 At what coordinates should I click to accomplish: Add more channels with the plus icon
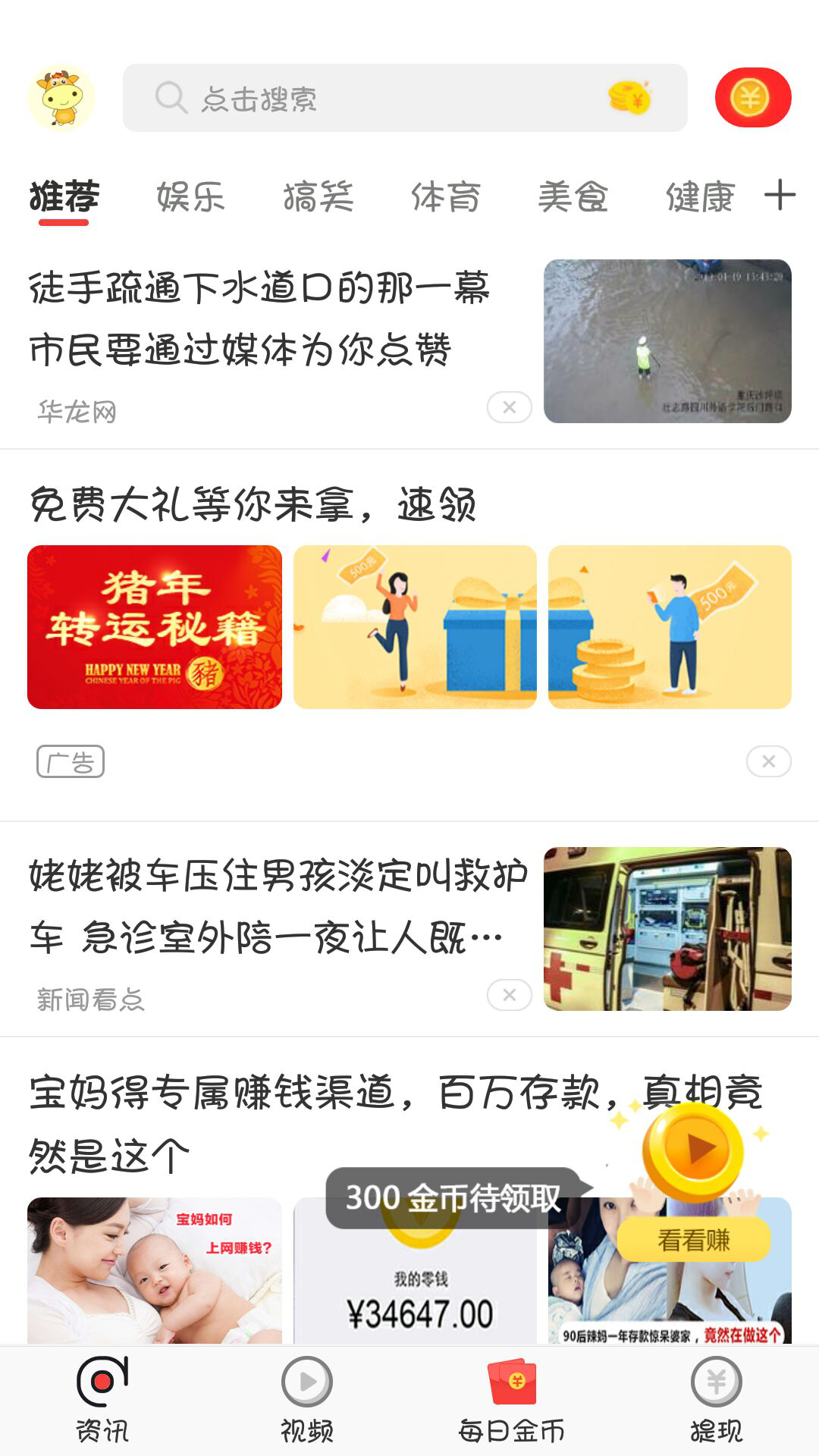pyautogui.click(x=780, y=196)
